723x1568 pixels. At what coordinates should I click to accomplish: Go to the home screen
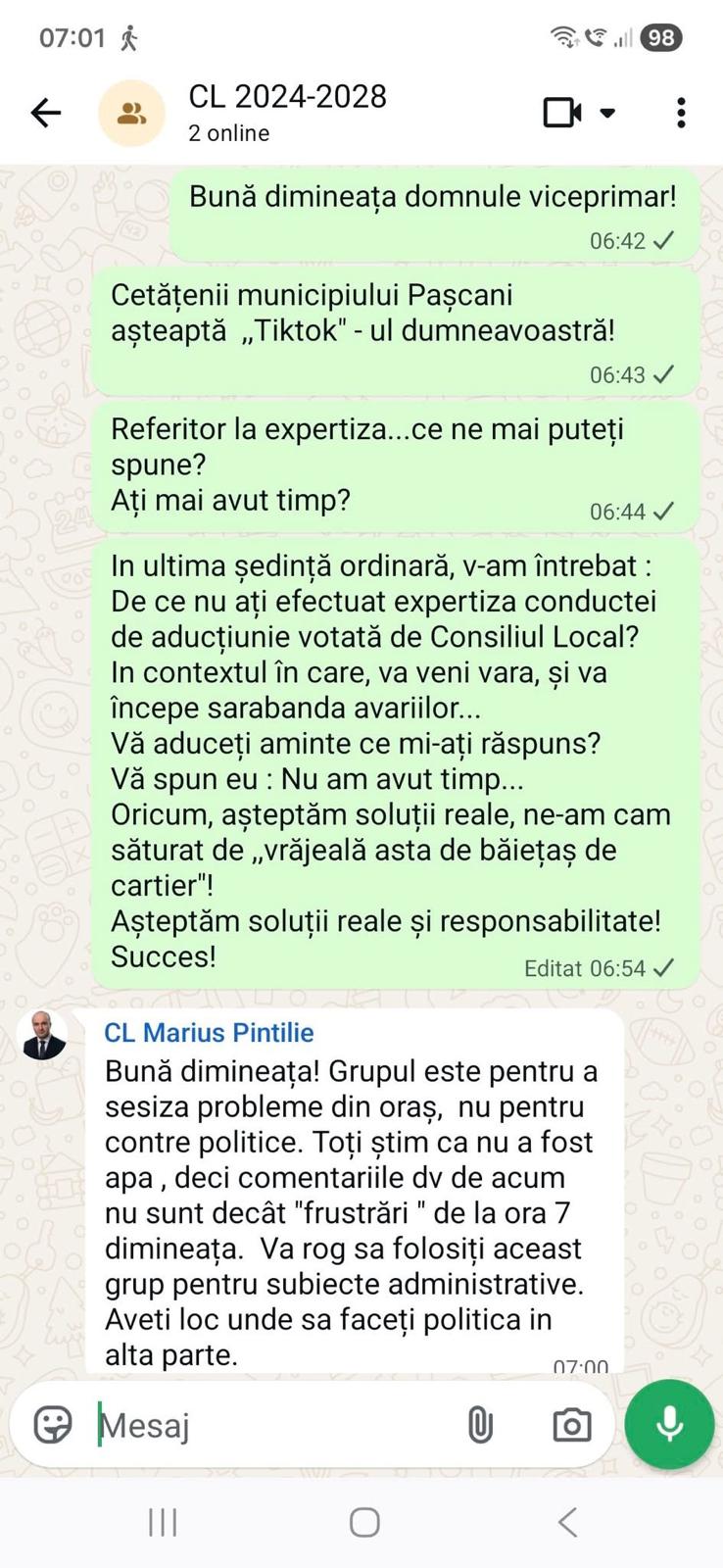[364, 1522]
